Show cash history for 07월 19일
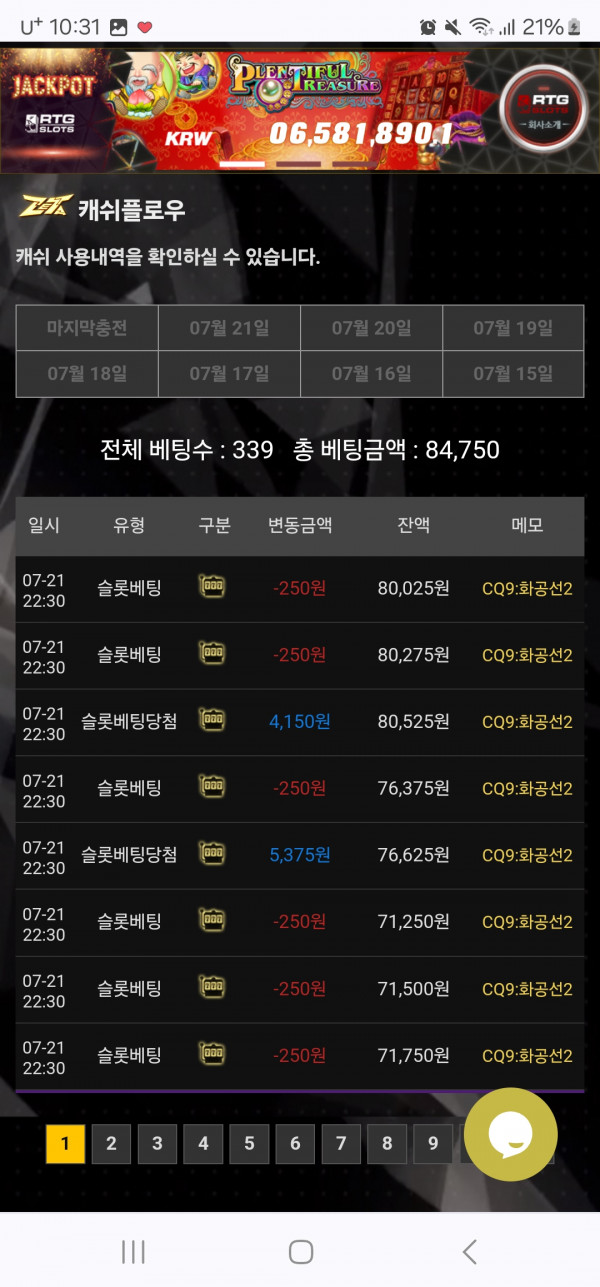 (513, 328)
